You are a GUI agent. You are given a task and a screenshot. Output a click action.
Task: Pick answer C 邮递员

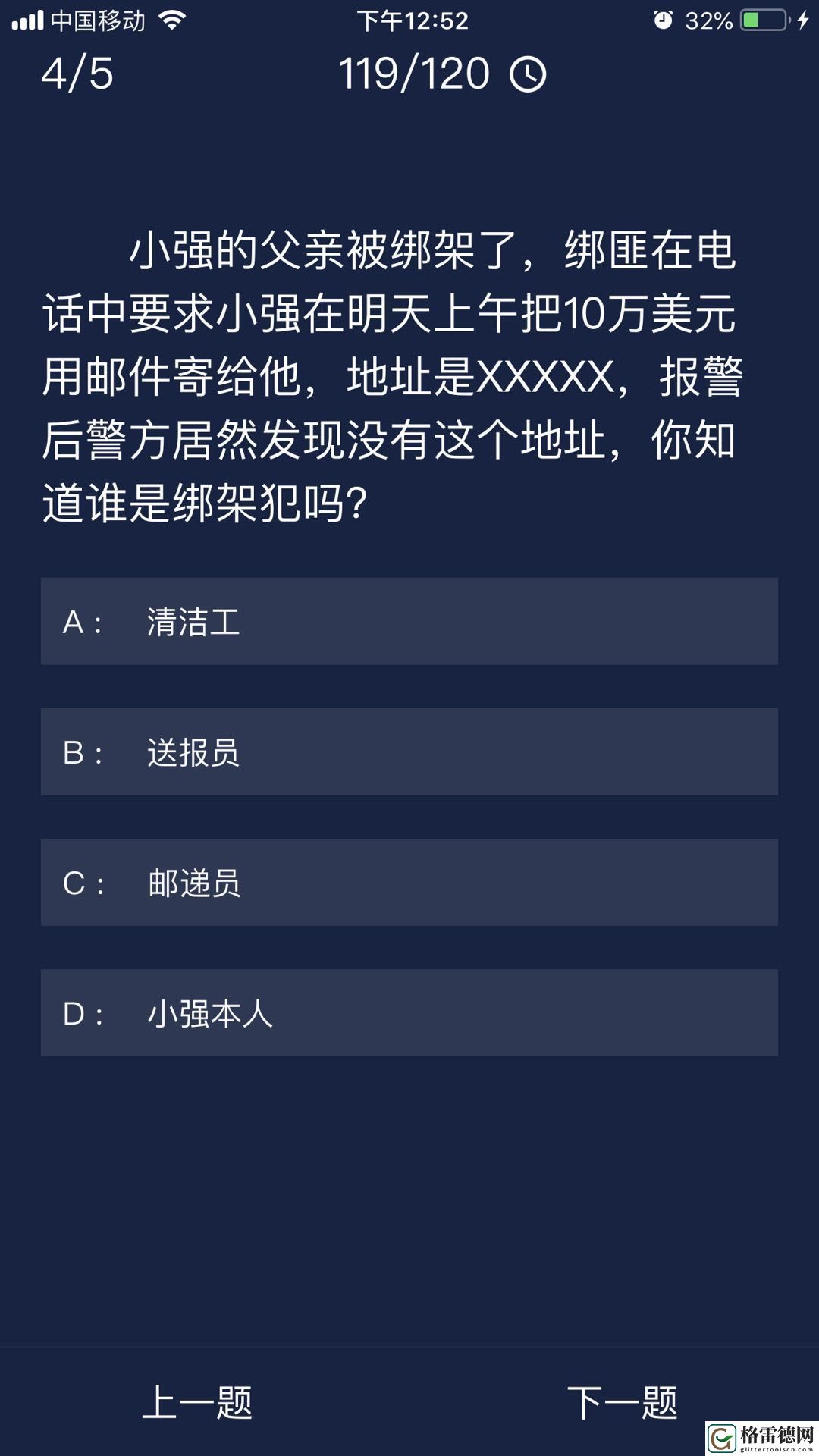coord(409,882)
